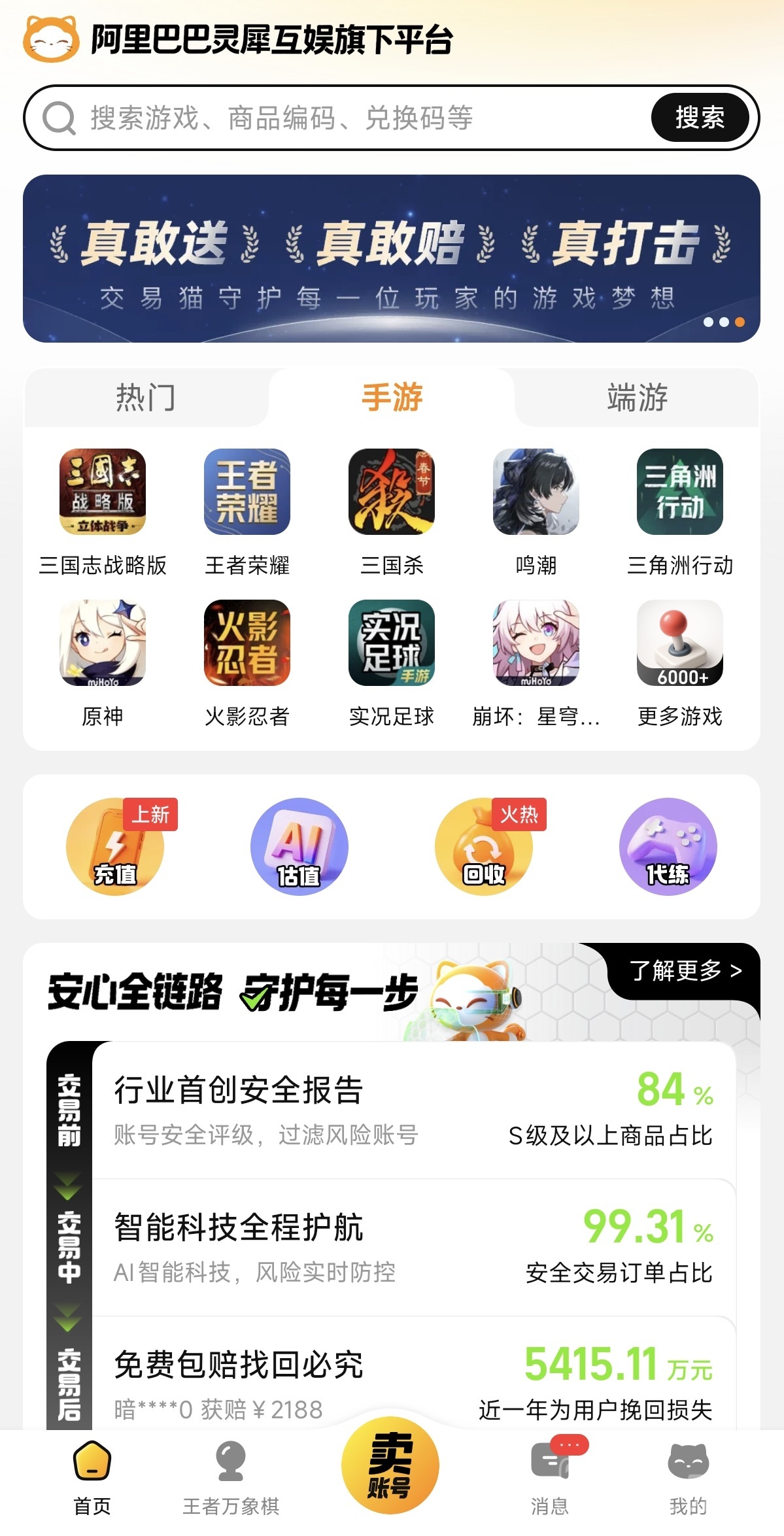The width and height of the screenshot is (784, 1536).
Task: Open the AI 估值 valuation tool
Action: click(299, 847)
